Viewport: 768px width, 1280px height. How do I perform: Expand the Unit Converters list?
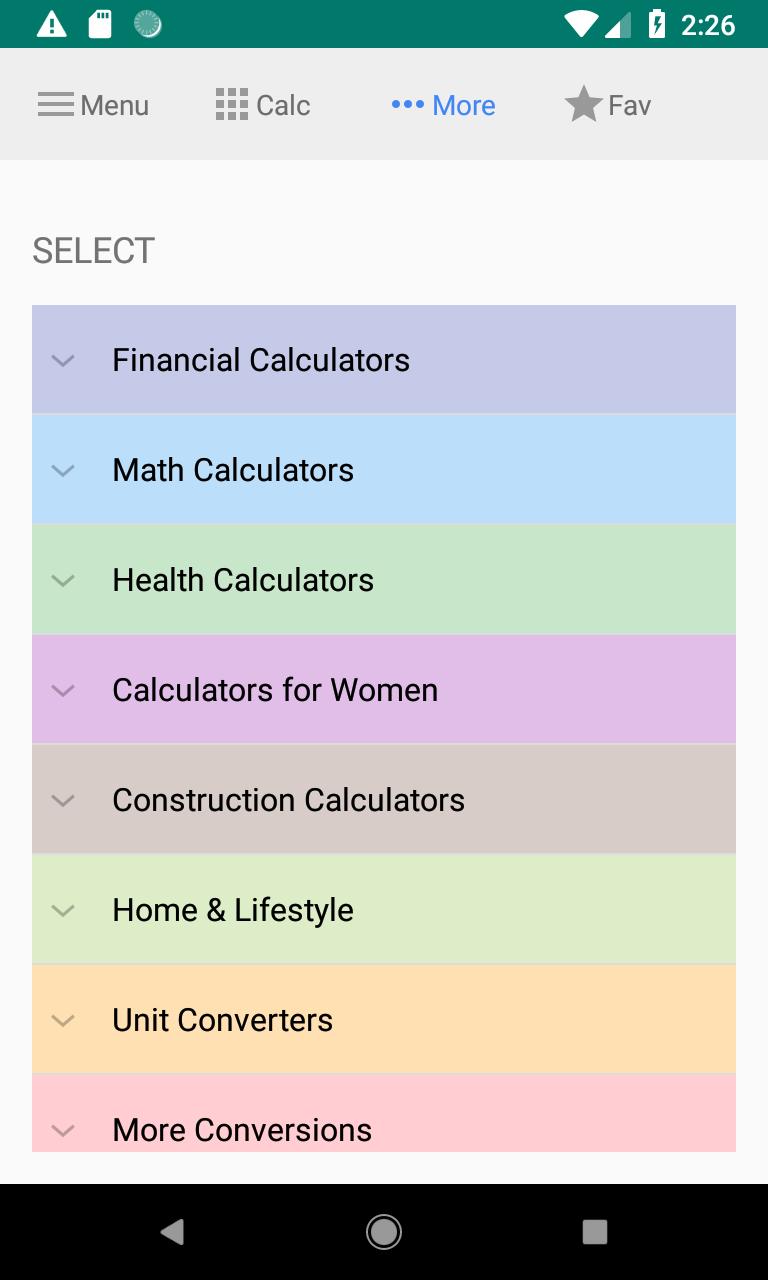click(63, 1020)
